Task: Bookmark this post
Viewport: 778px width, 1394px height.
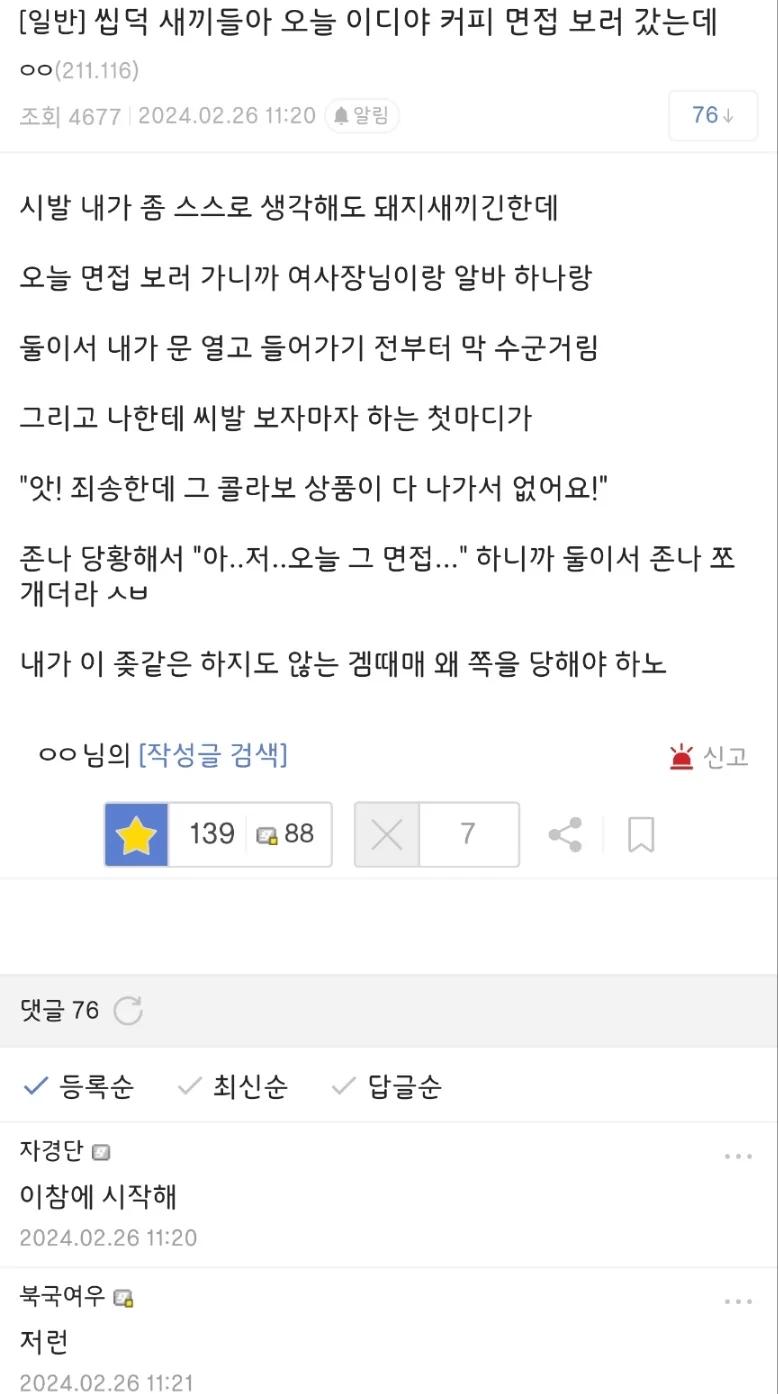Action: [x=641, y=834]
